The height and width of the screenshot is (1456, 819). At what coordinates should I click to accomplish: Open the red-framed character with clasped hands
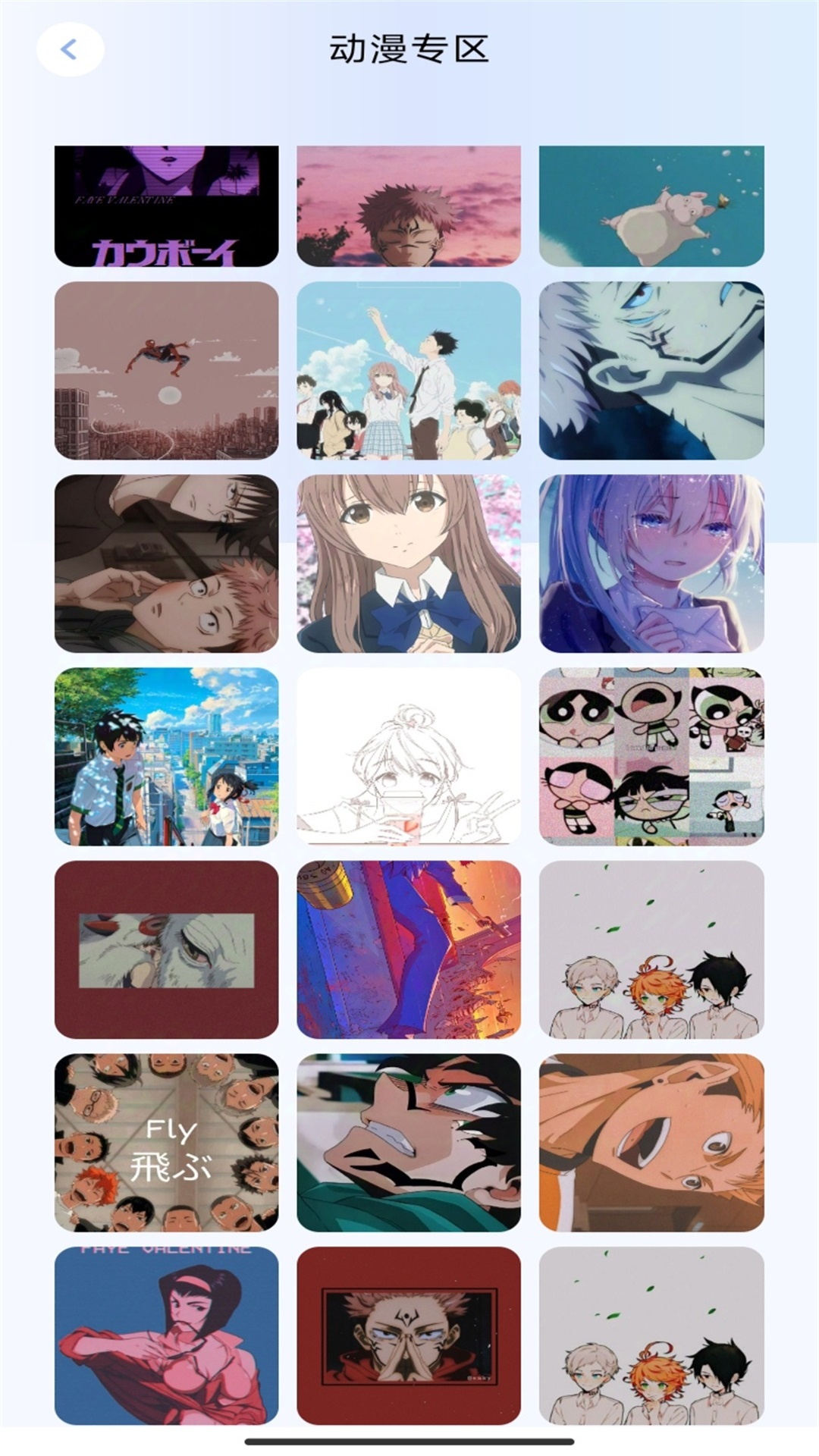pos(409,1335)
